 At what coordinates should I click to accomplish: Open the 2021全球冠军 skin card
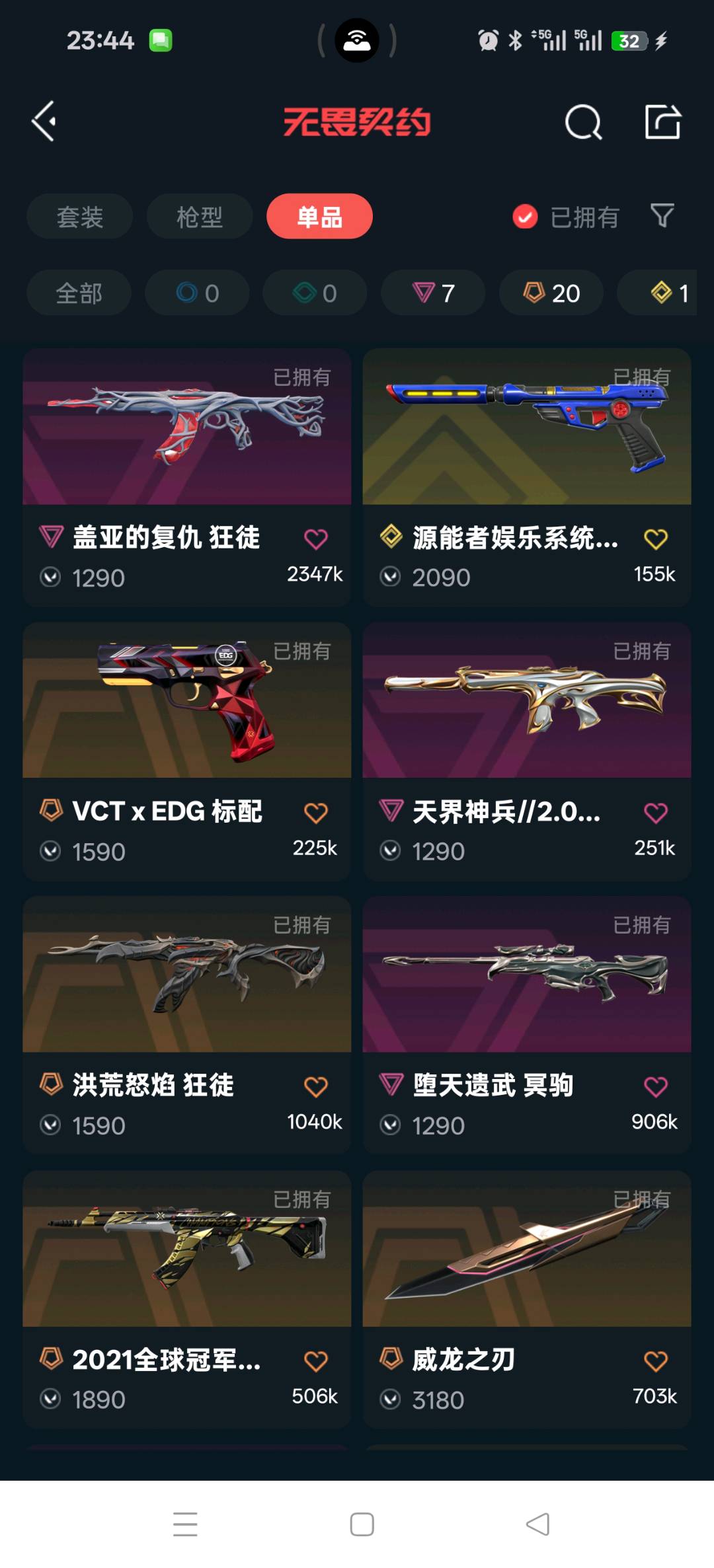pyautogui.click(x=186, y=1250)
